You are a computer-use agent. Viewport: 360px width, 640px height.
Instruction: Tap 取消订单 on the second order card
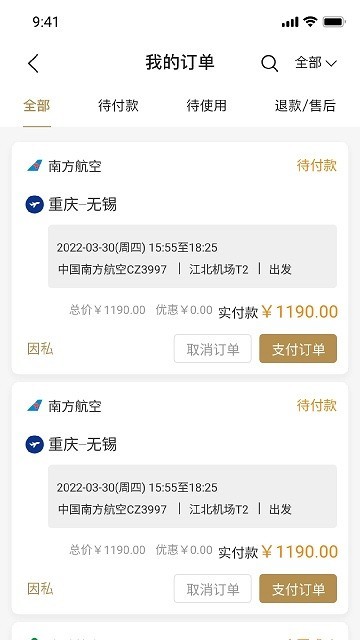tap(213, 589)
